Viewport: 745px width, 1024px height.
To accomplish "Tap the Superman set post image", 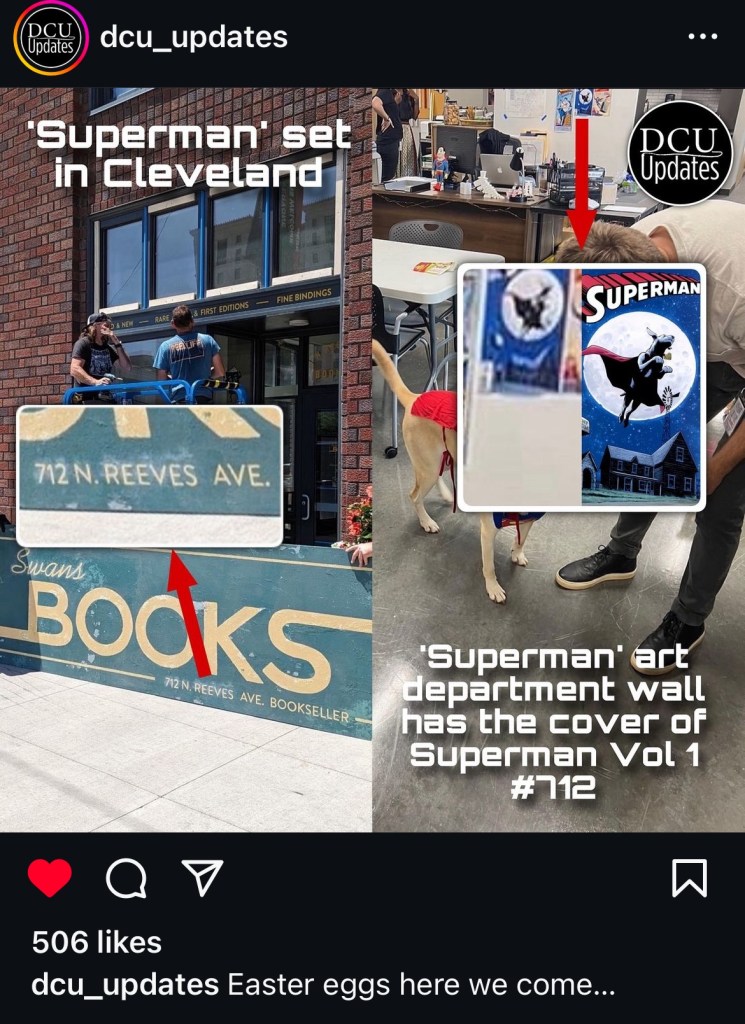I will point(372,460).
